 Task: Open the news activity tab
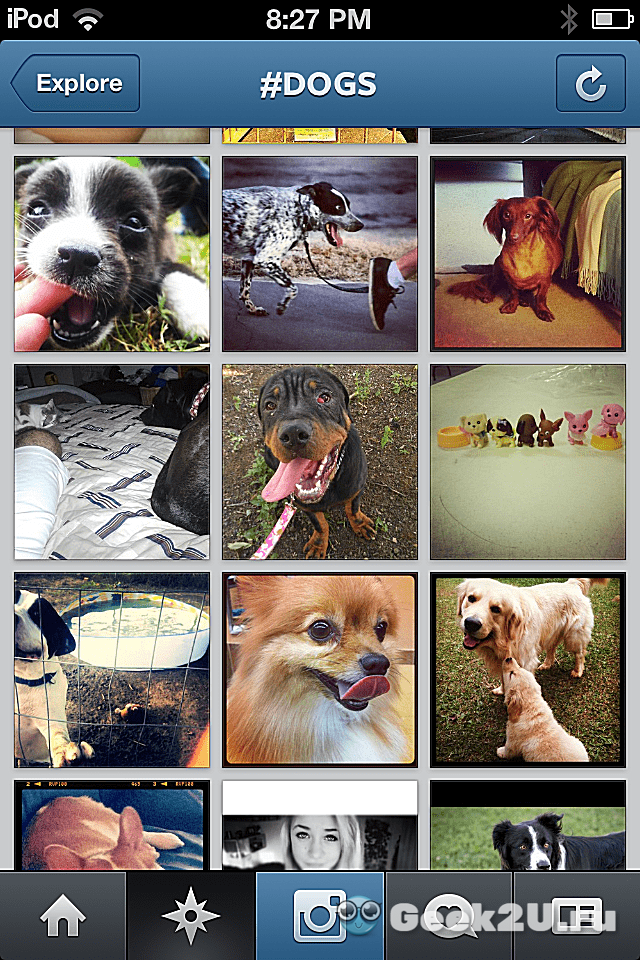449,915
